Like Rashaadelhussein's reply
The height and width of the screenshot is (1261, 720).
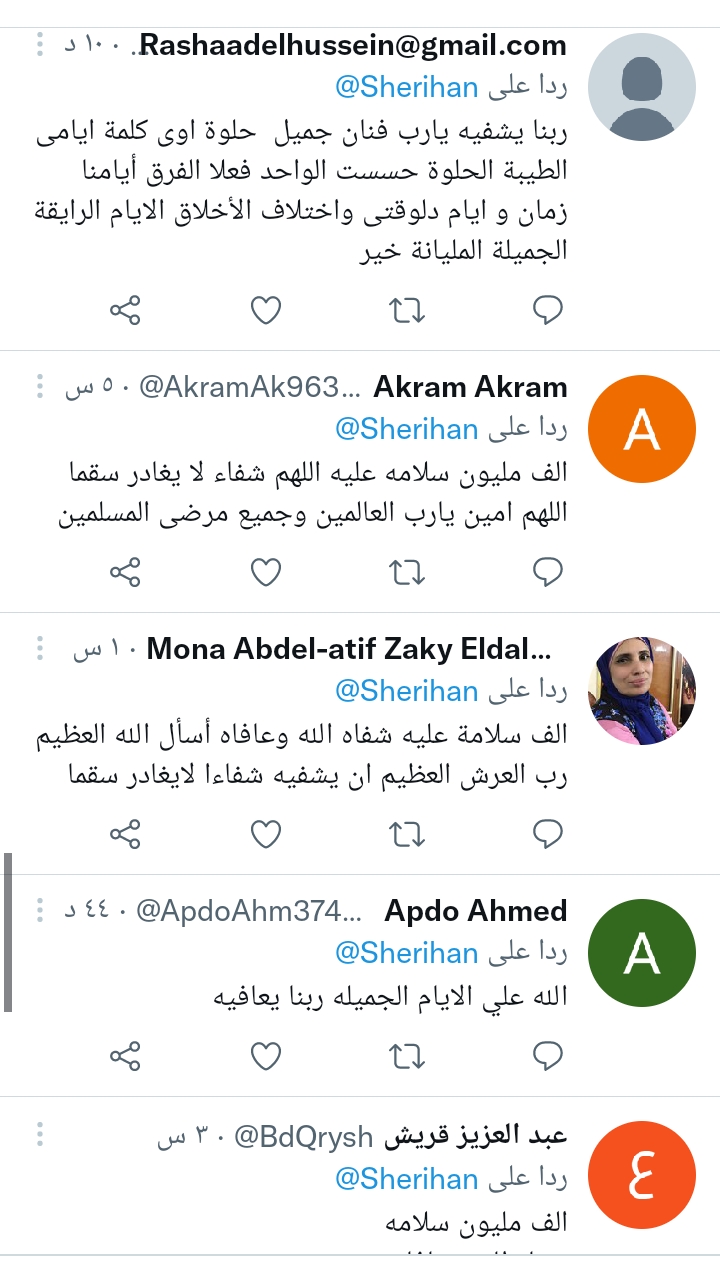click(x=265, y=311)
